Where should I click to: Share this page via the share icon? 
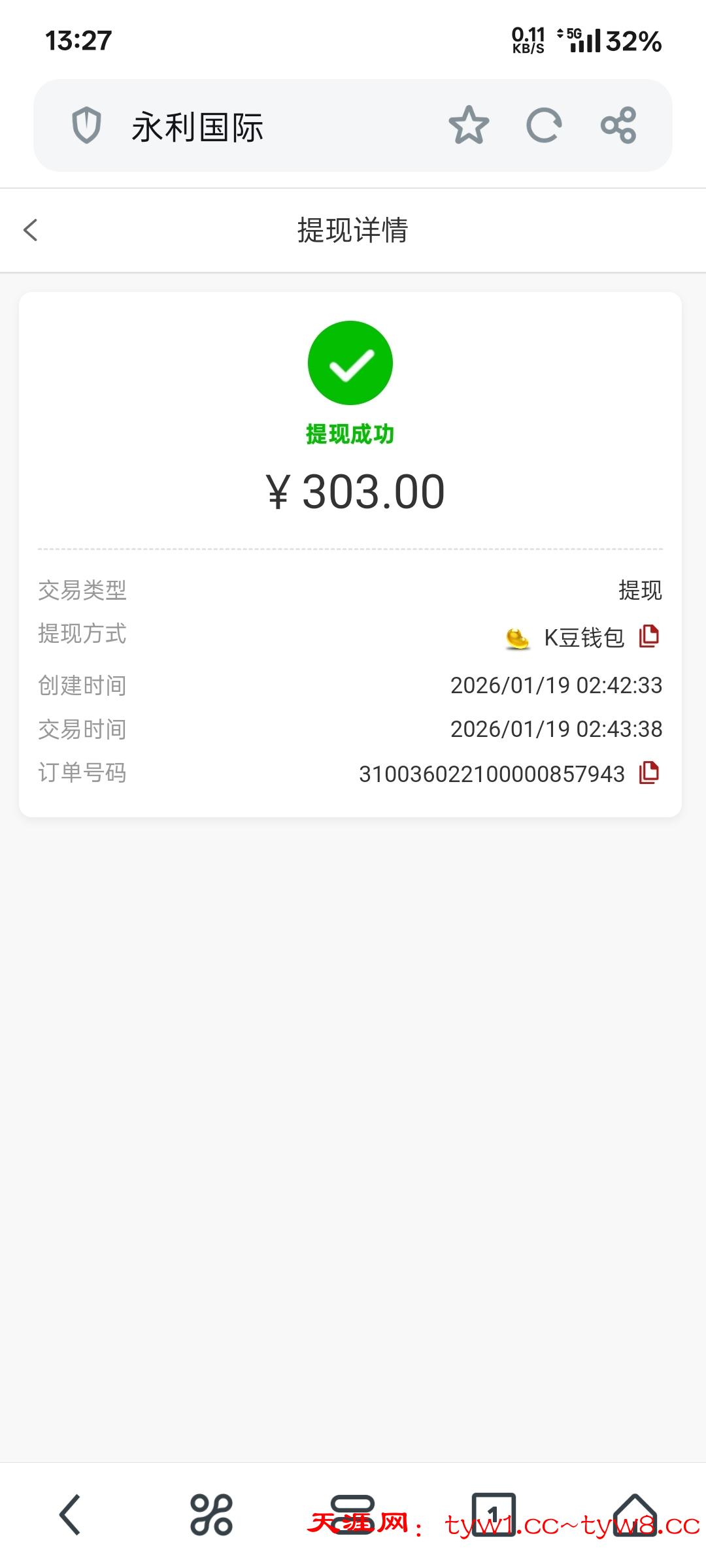coord(618,125)
